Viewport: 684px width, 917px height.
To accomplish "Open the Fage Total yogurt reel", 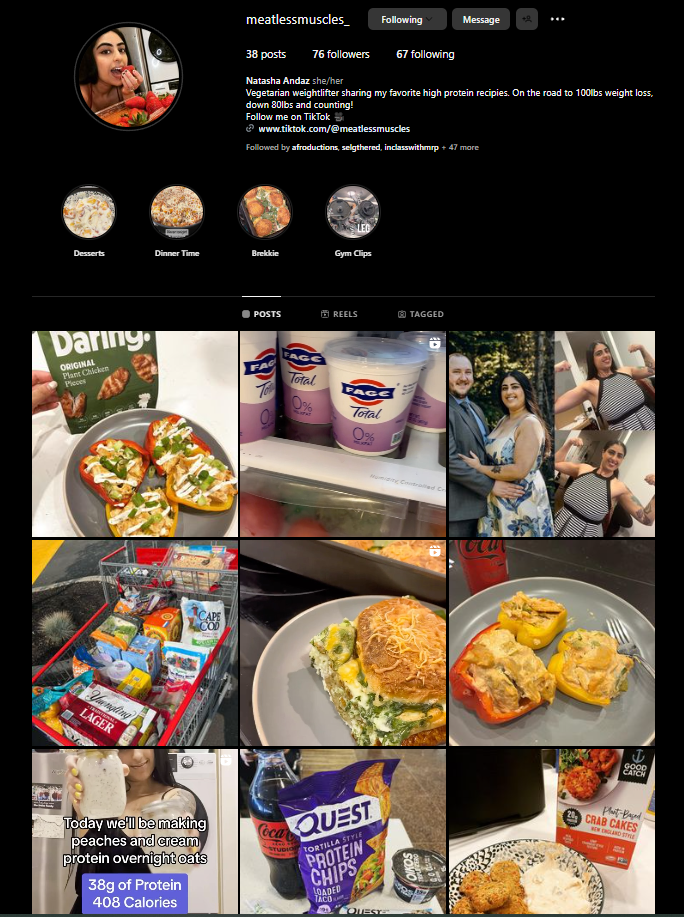I will pos(343,434).
